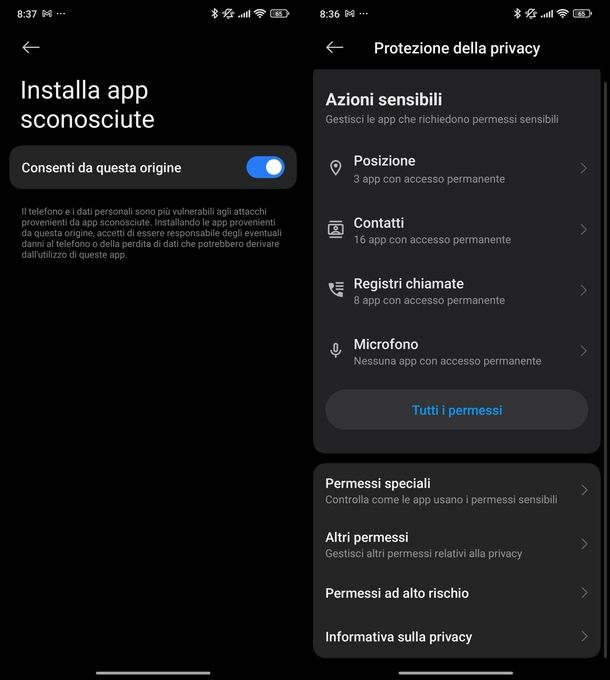
Task: Open Contatti permission settings
Action: coord(456,230)
